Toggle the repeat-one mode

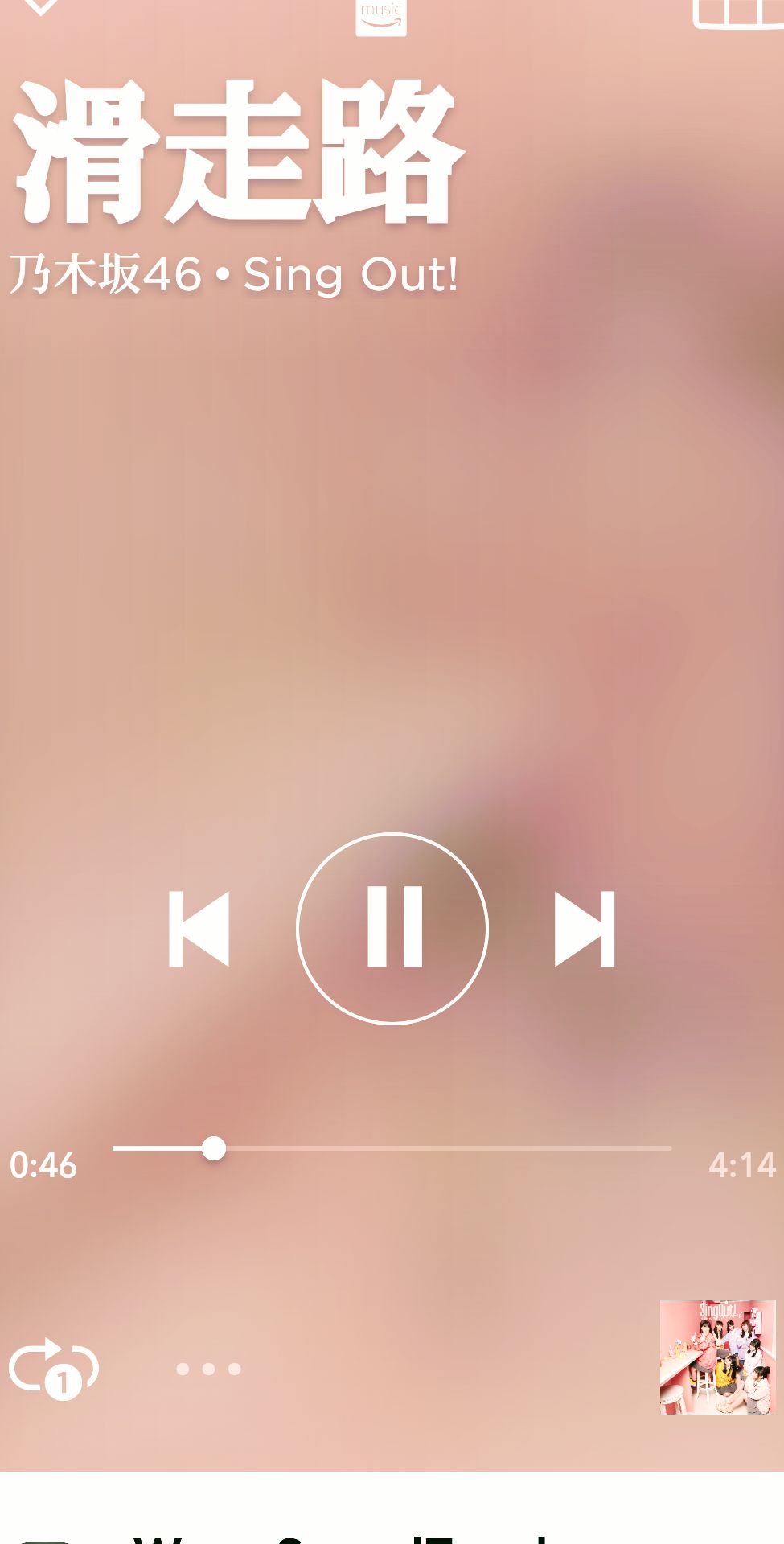tap(53, 1368)
